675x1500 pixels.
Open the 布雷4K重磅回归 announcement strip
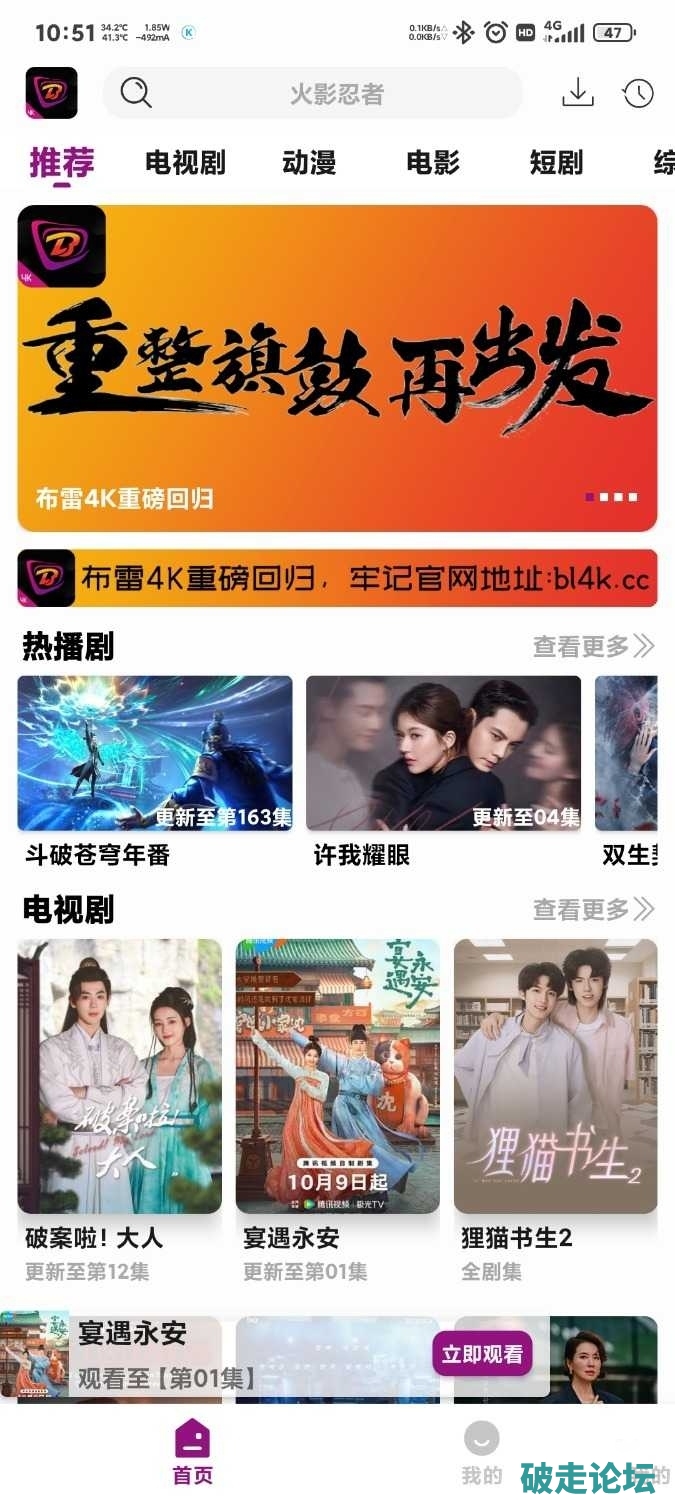[x=337, y=578]
